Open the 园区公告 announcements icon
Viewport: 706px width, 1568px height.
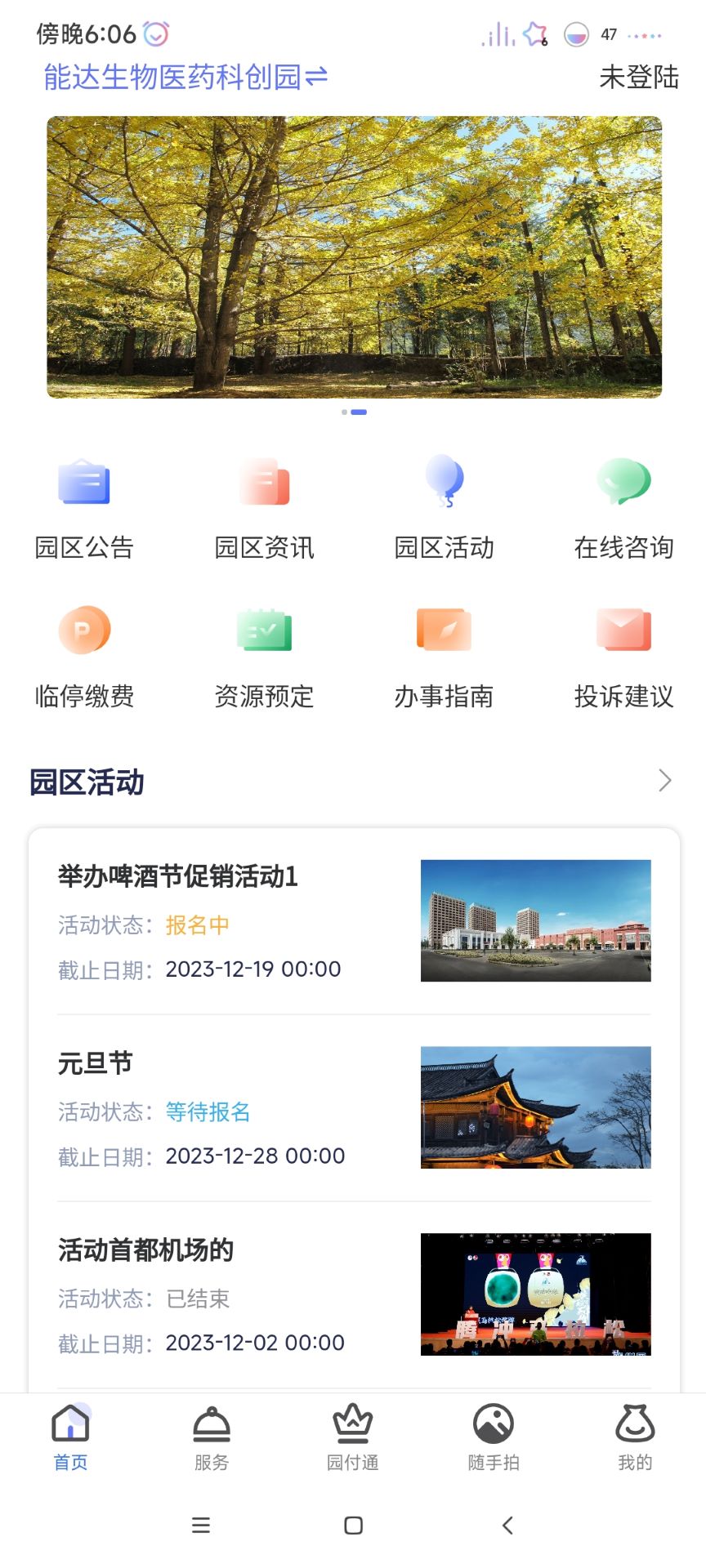pos(84,505)
